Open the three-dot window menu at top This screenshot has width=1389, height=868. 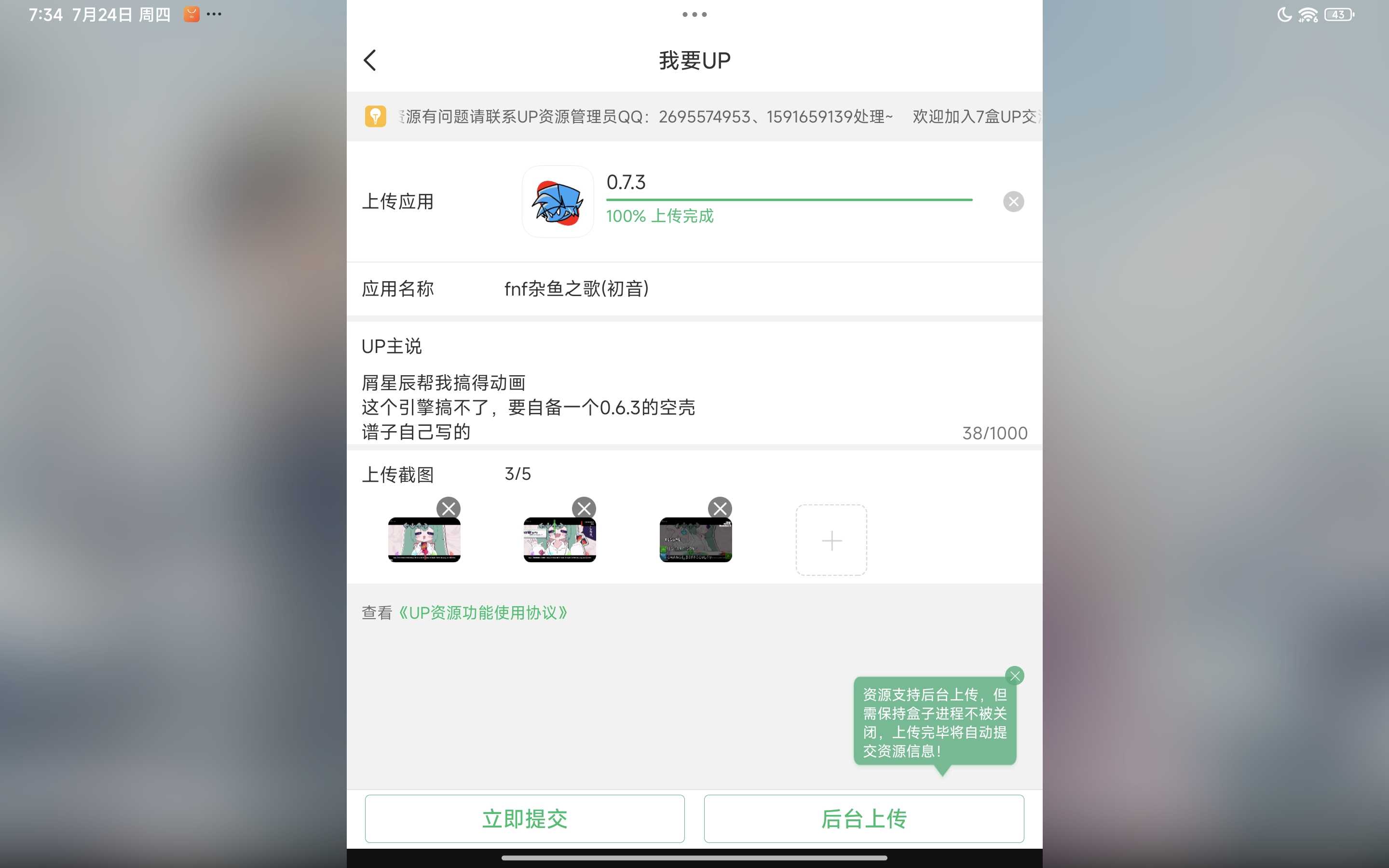click(694, 14)
